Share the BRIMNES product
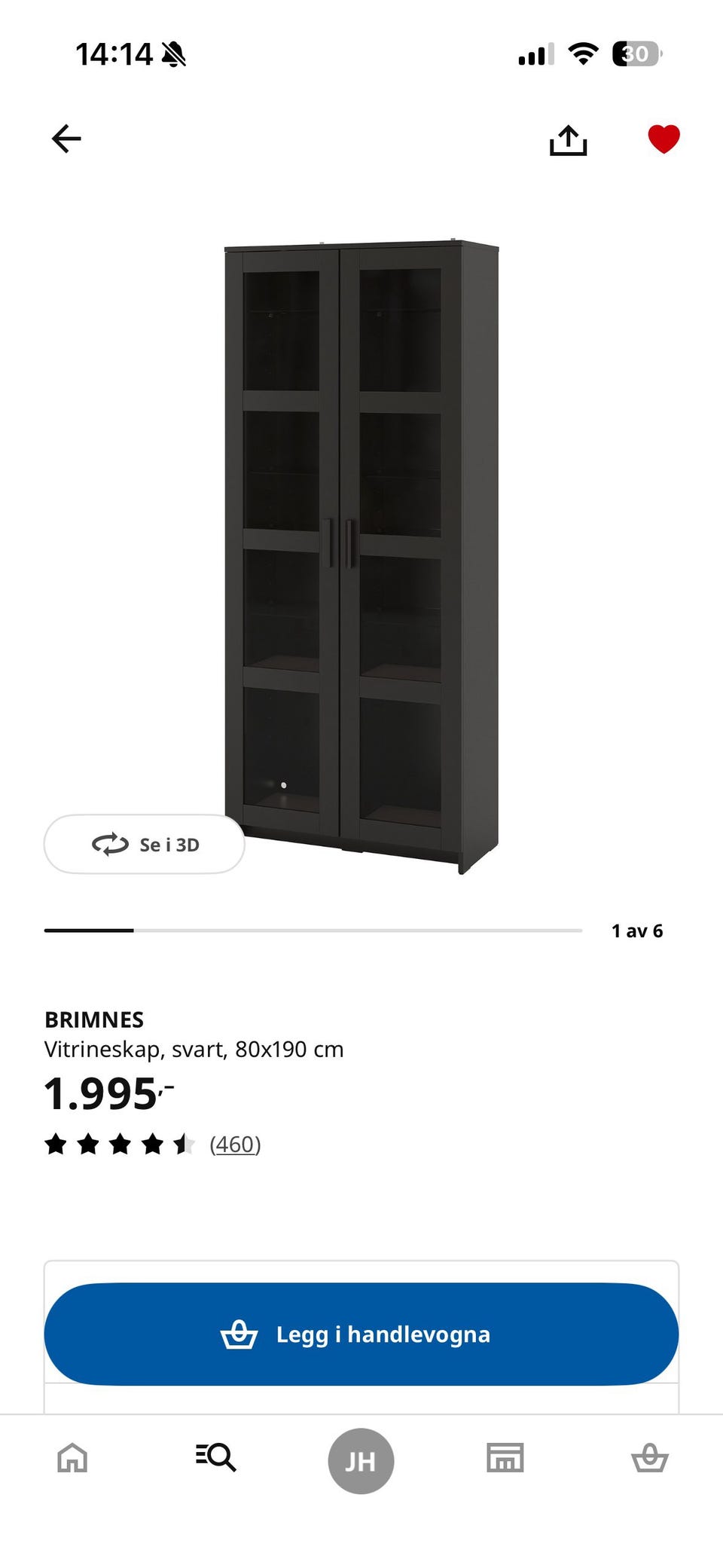The width and height of the screenshot is (723, 1568). 568,140
